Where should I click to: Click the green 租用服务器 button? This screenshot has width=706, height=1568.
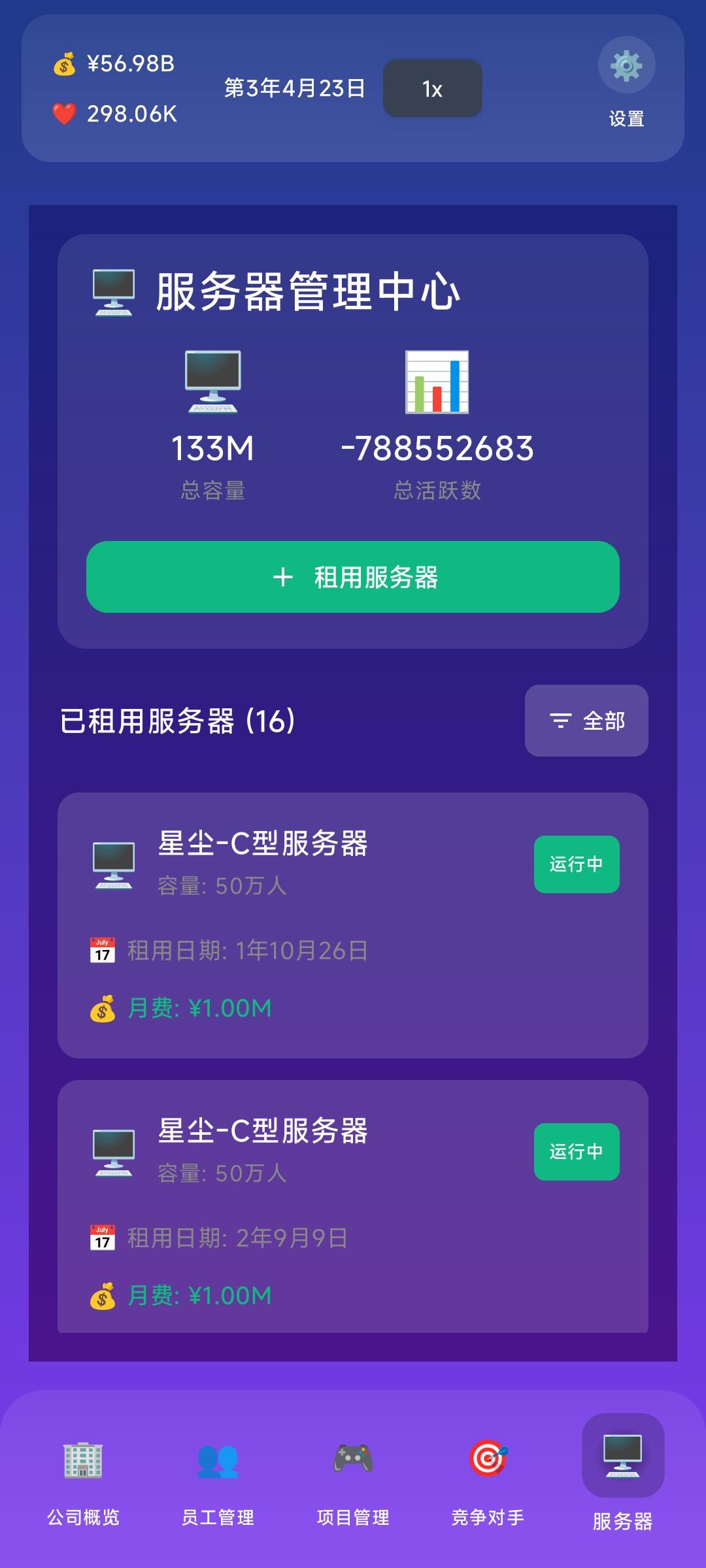353,578
